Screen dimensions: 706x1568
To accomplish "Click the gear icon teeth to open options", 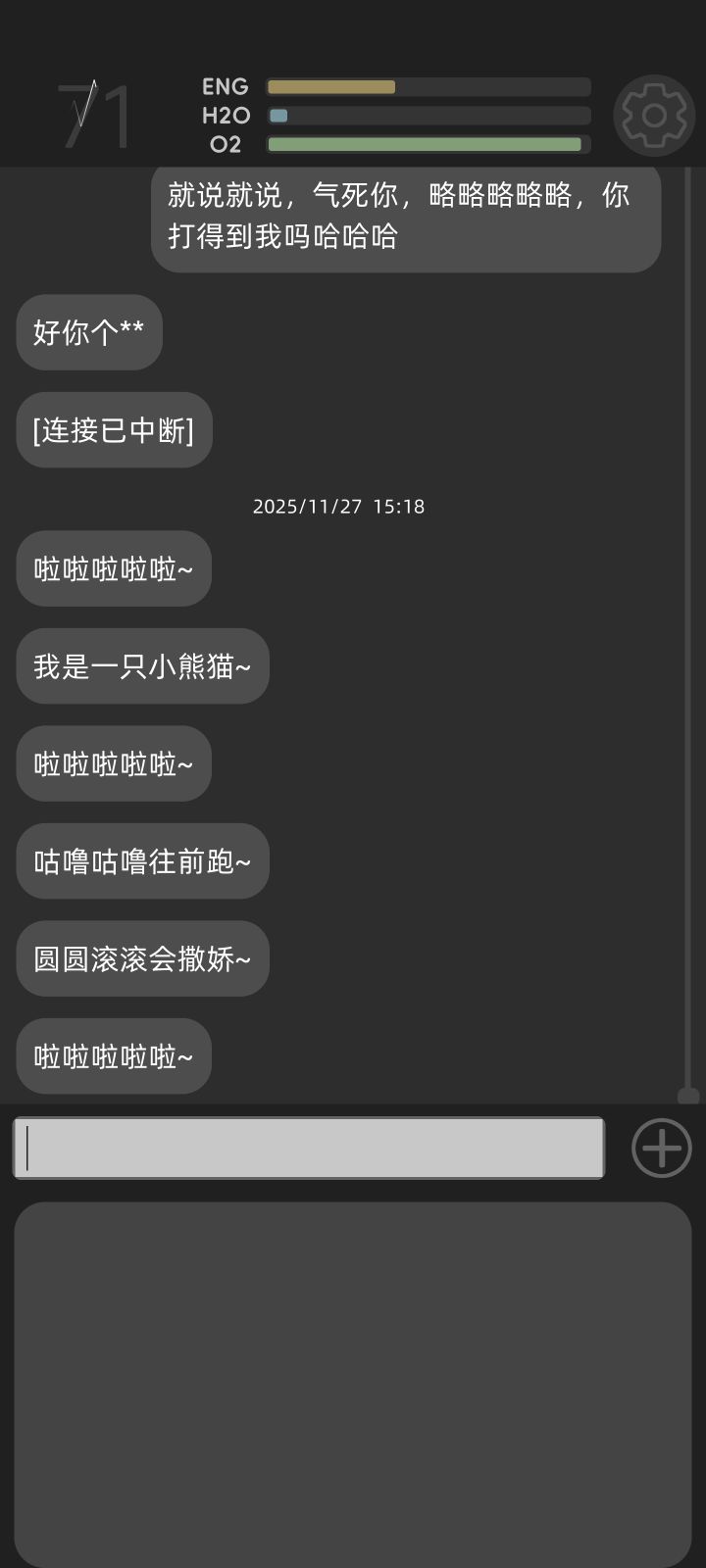I will tap(654, 115).
